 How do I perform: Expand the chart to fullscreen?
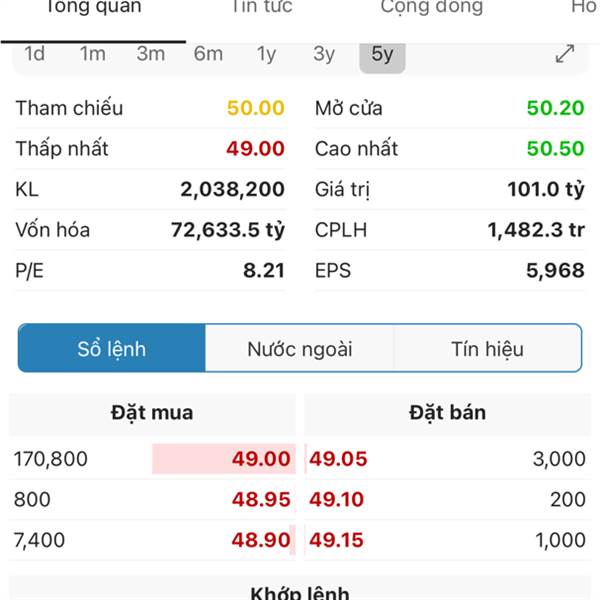point(565,54)
